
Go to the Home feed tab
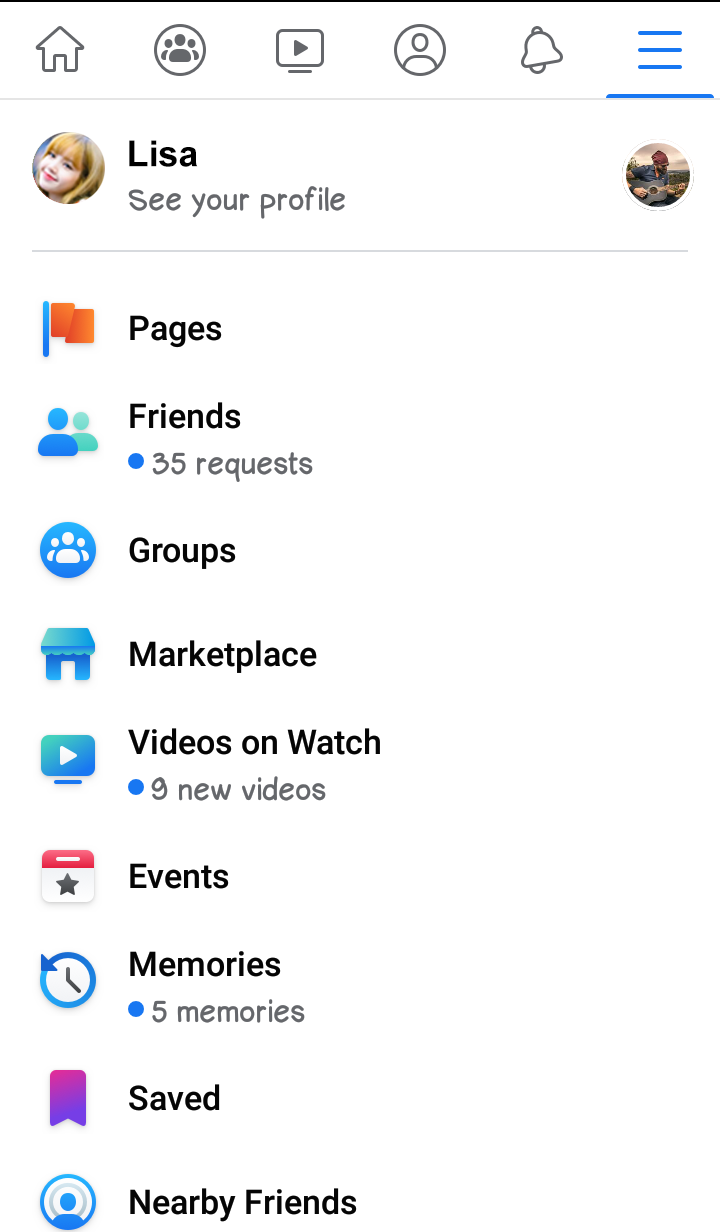60,50
